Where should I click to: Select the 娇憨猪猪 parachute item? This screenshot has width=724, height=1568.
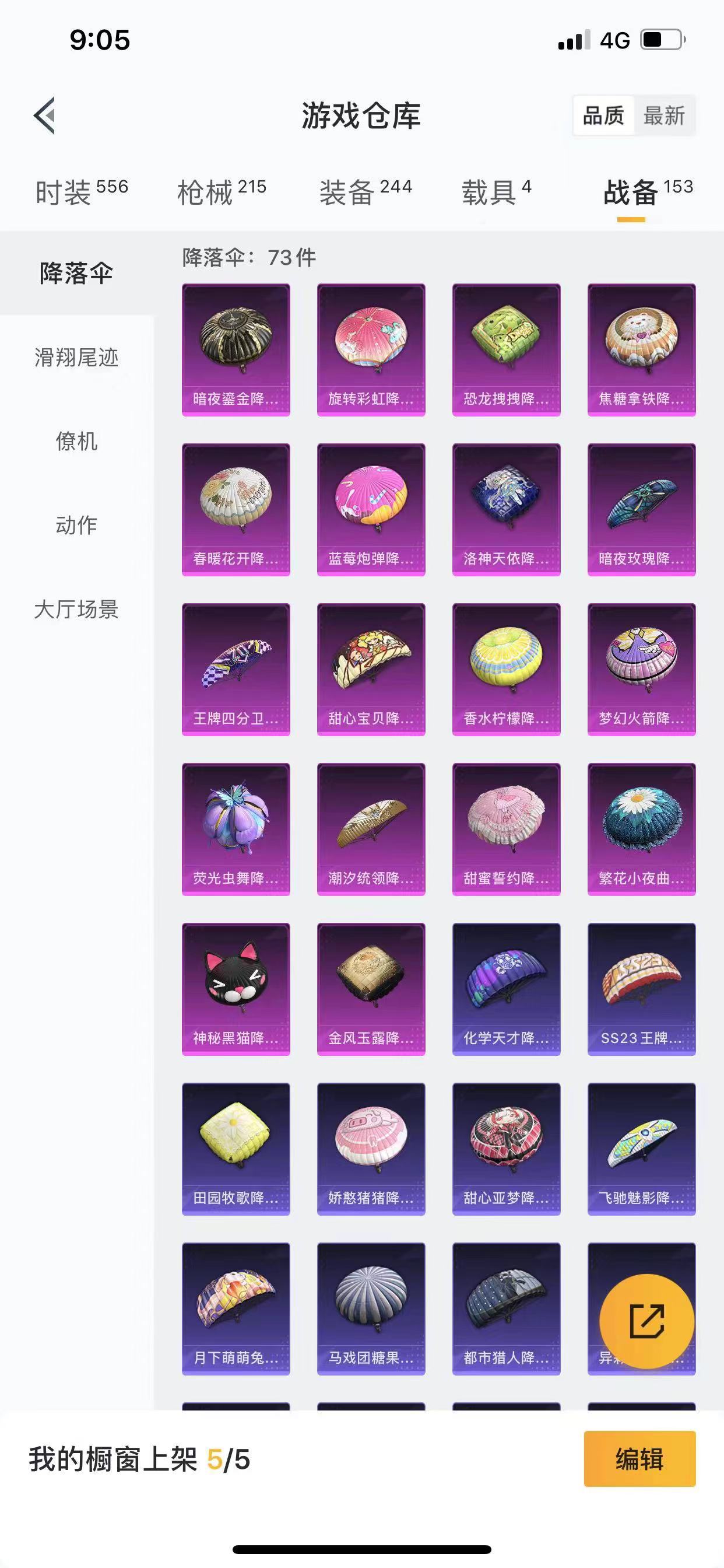click(x=371, y=1149)
